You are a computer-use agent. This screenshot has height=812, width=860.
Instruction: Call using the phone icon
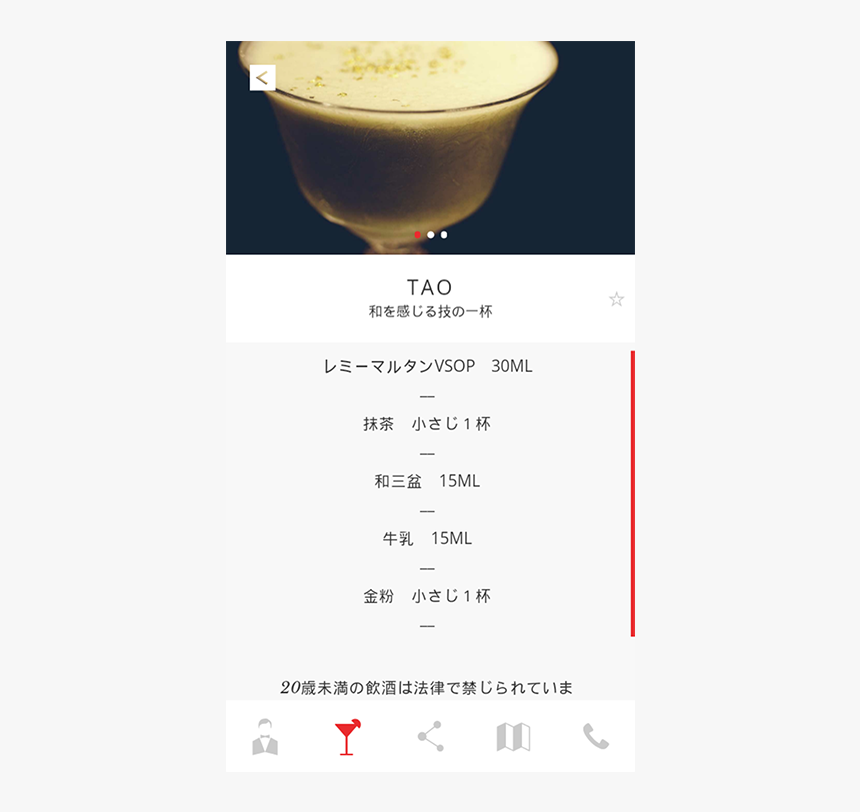(x=596, y=737)
